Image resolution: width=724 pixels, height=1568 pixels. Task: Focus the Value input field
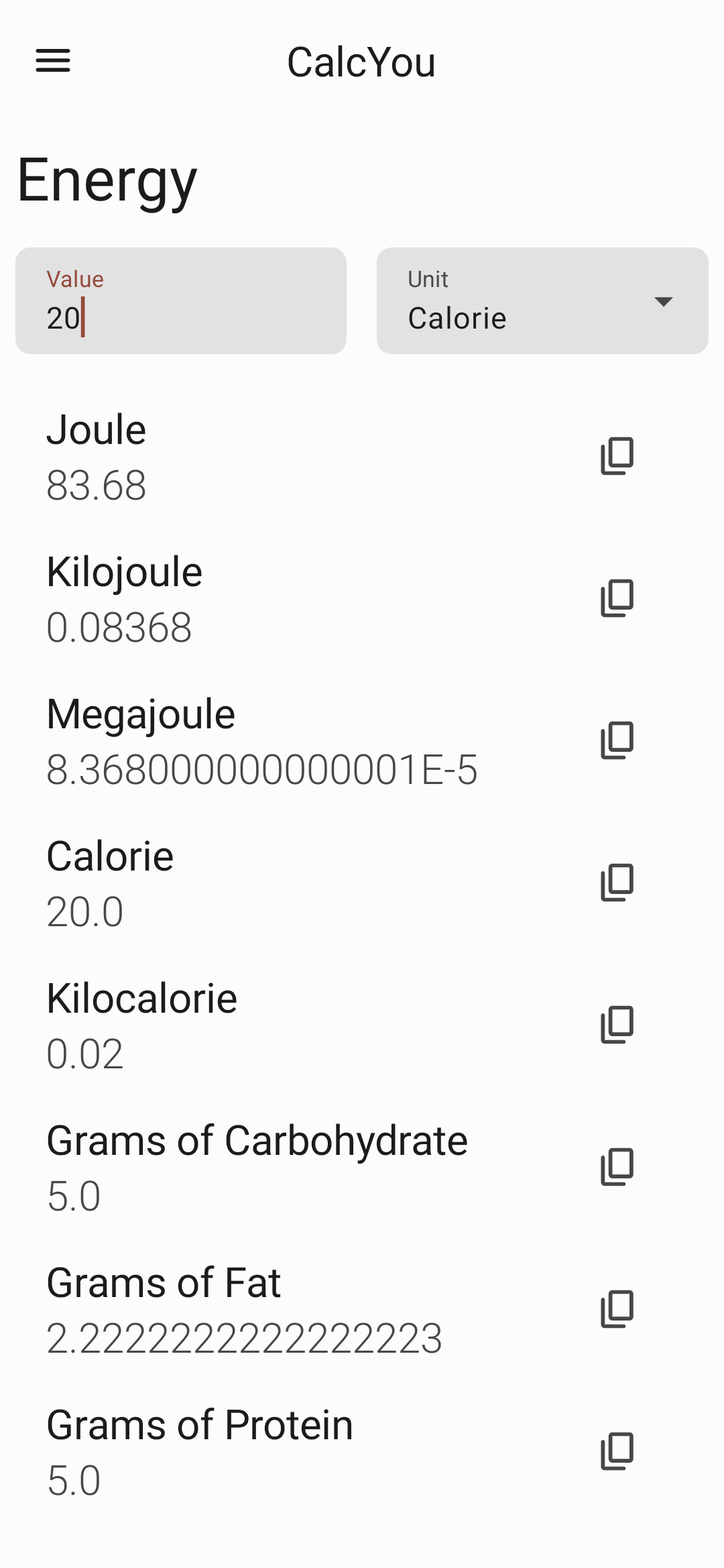(x=181, y=301)
